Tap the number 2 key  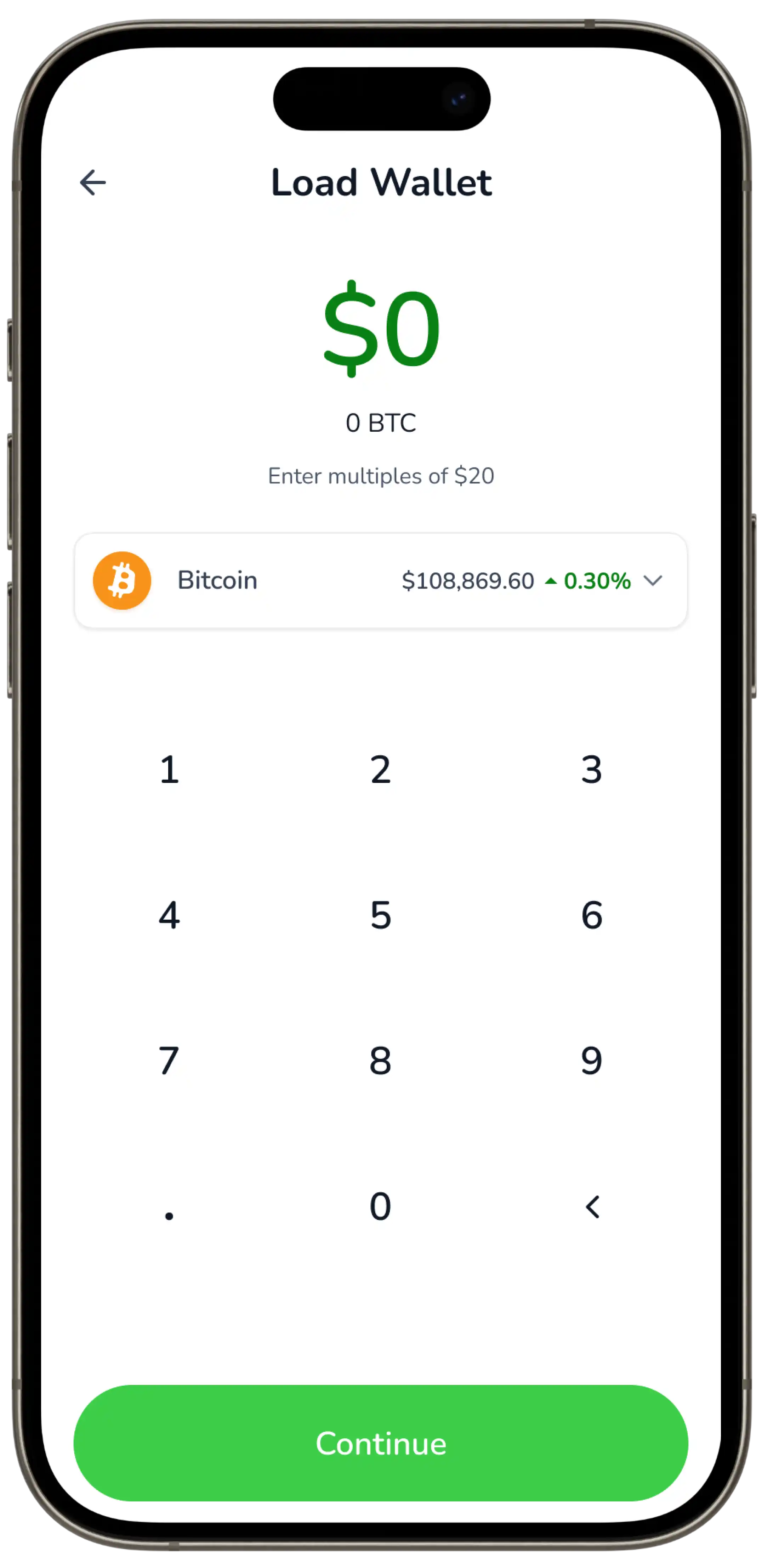coord(380,769)
